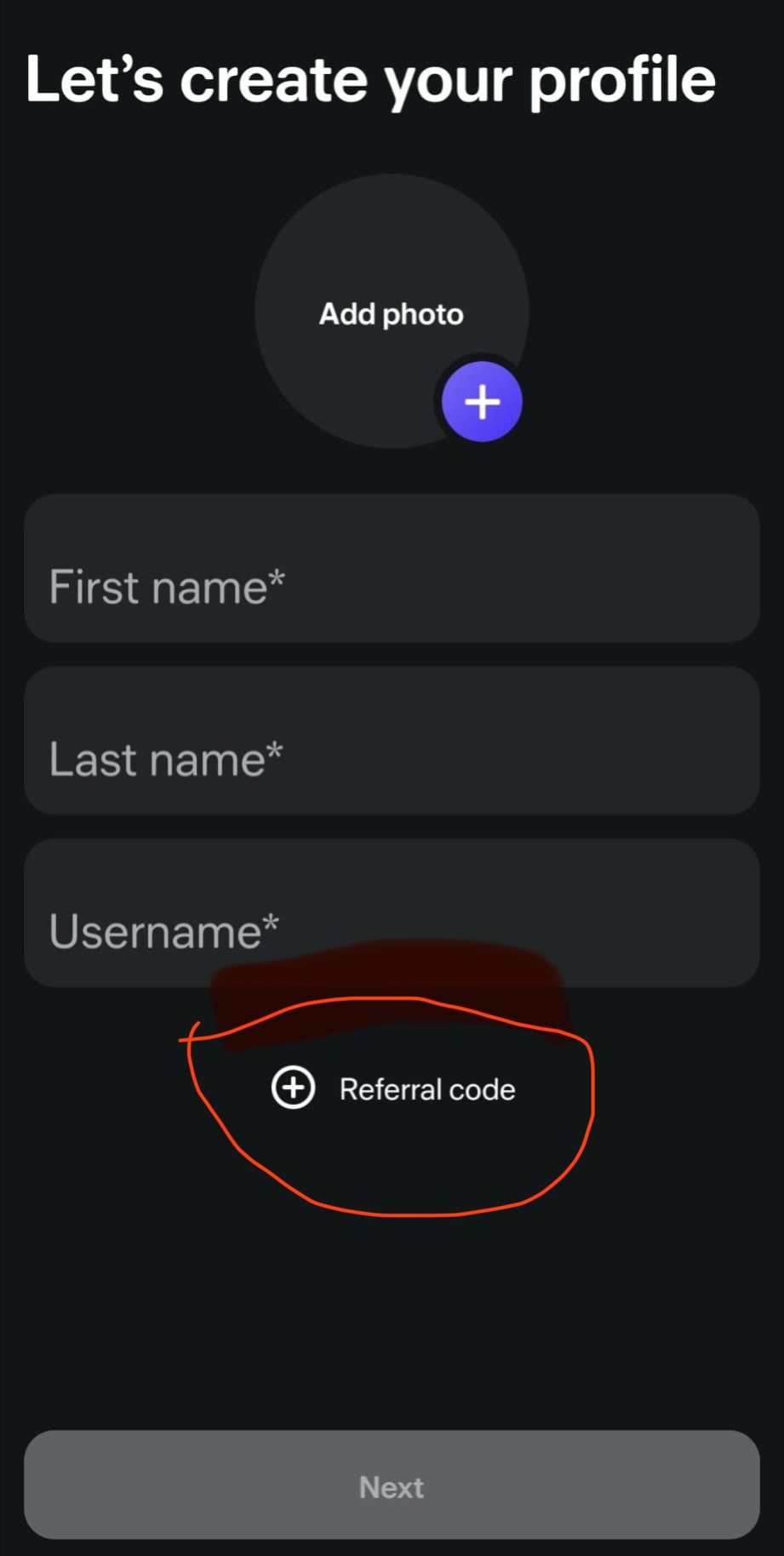Continue with the Next button

click(x=392, y=1486)
